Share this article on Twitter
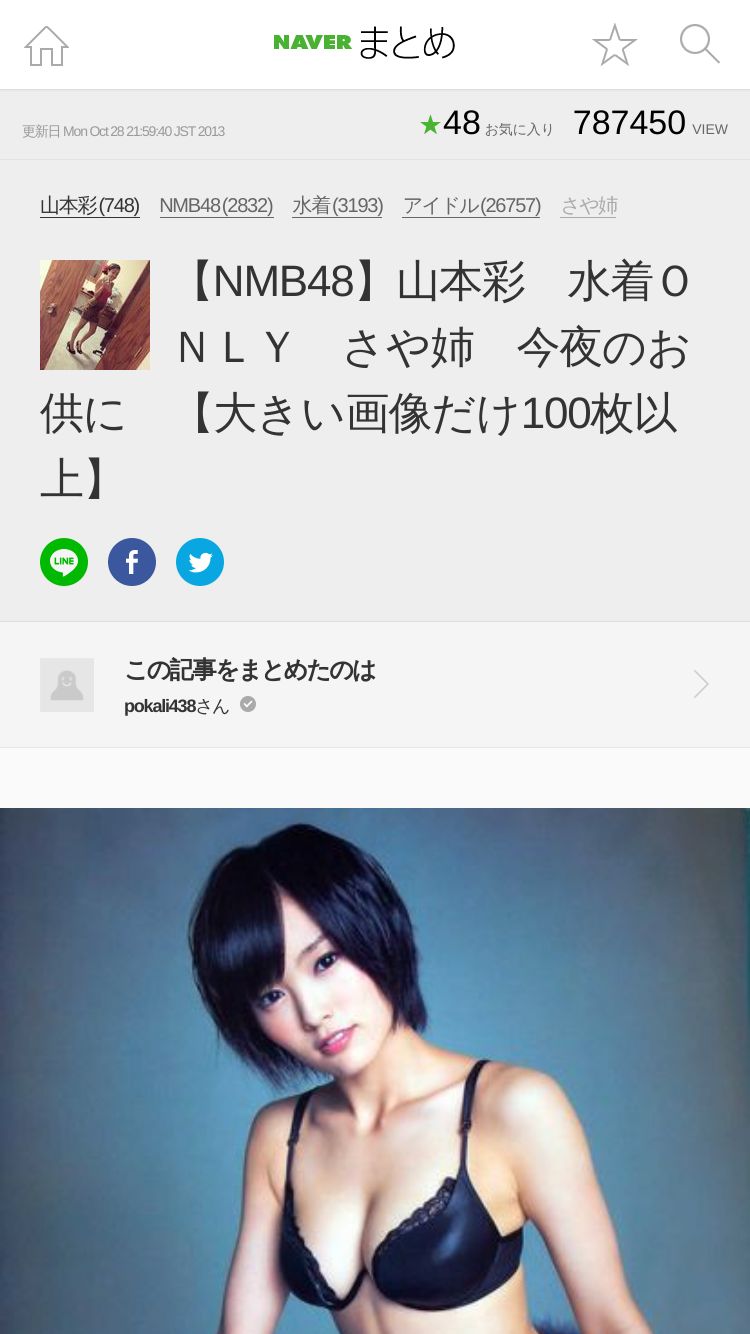This screenshot has height=1334, width=750. (x=200, y=562)
